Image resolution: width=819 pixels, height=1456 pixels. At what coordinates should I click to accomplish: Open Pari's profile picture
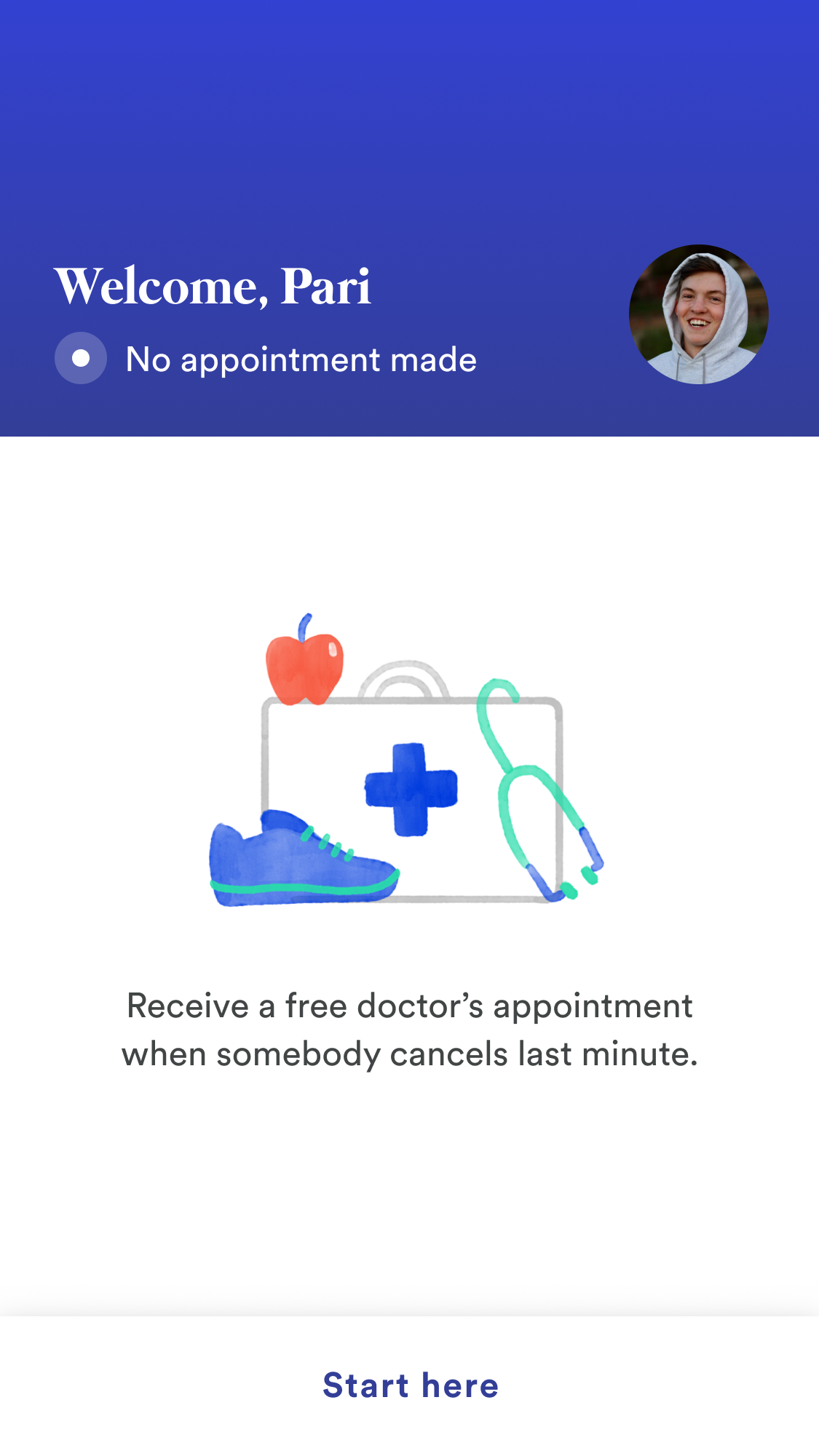pyautogui.click(x=699, y=314)
